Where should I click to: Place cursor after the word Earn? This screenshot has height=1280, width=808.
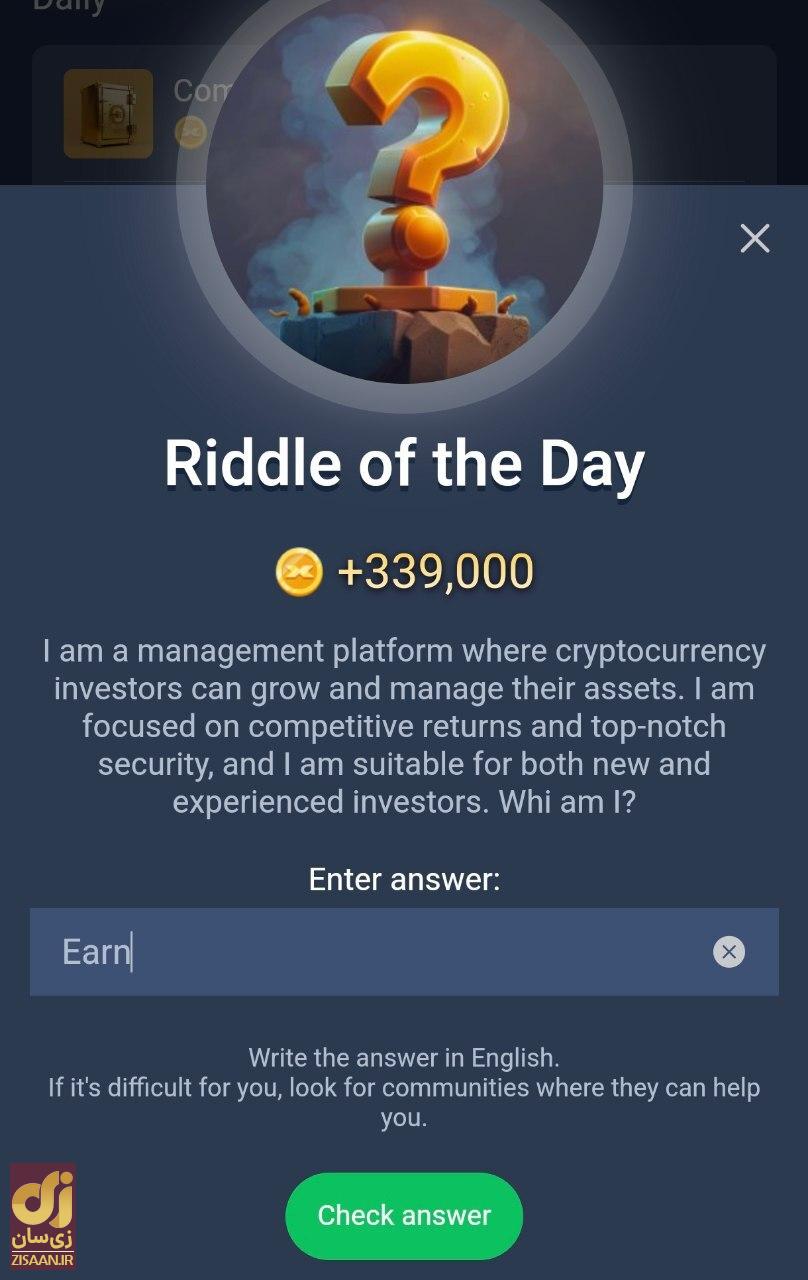pos(130,952)
